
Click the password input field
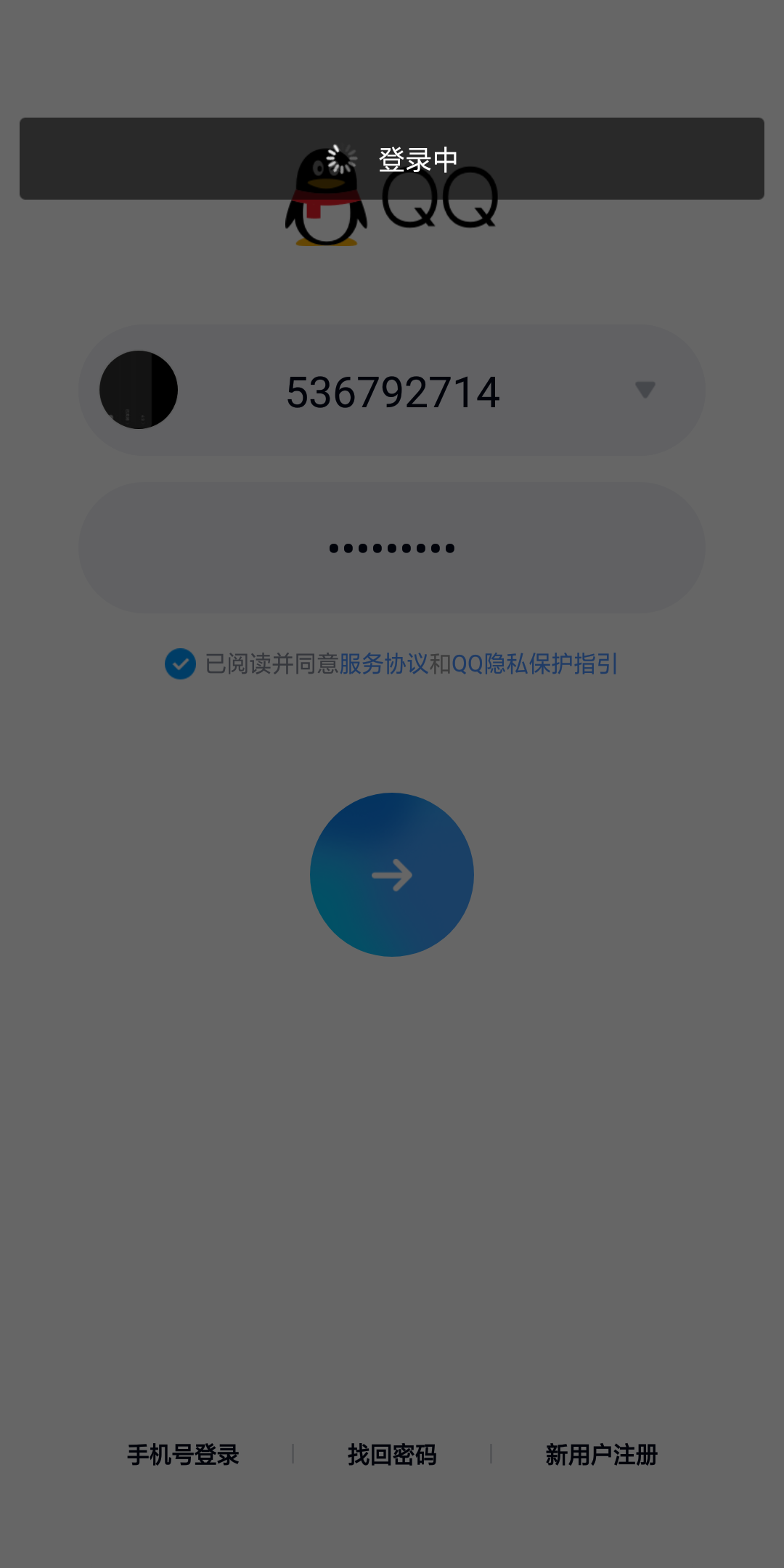[392, 547]
